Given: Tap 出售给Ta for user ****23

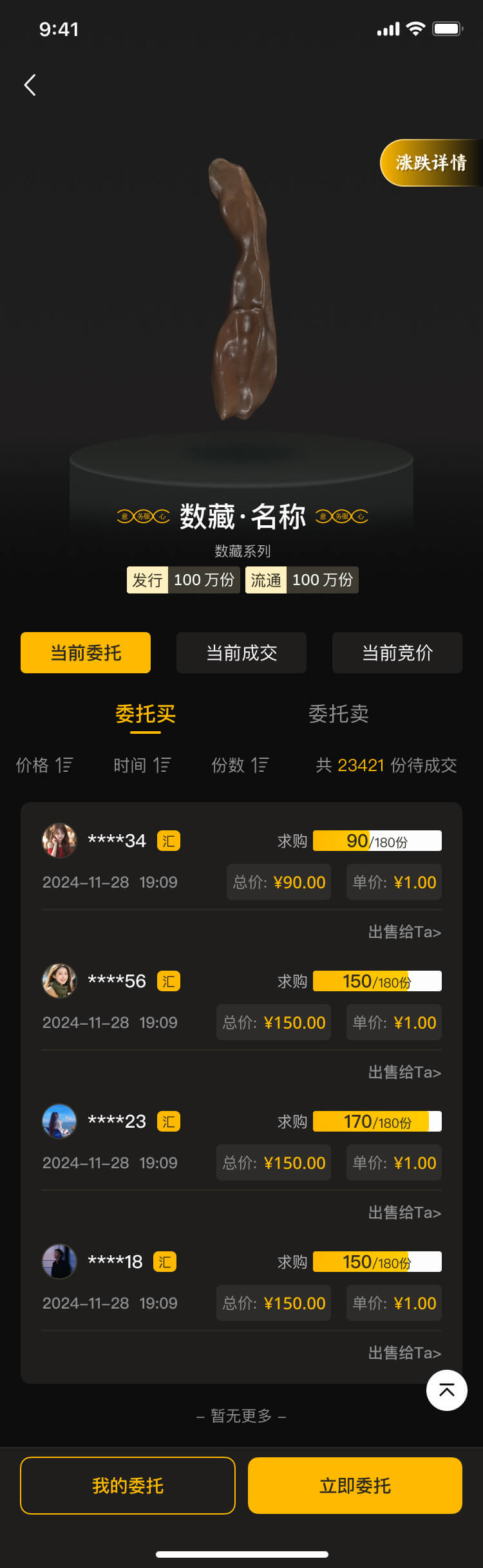Looking at the screenshot, I should click(x=404, y=1213).
